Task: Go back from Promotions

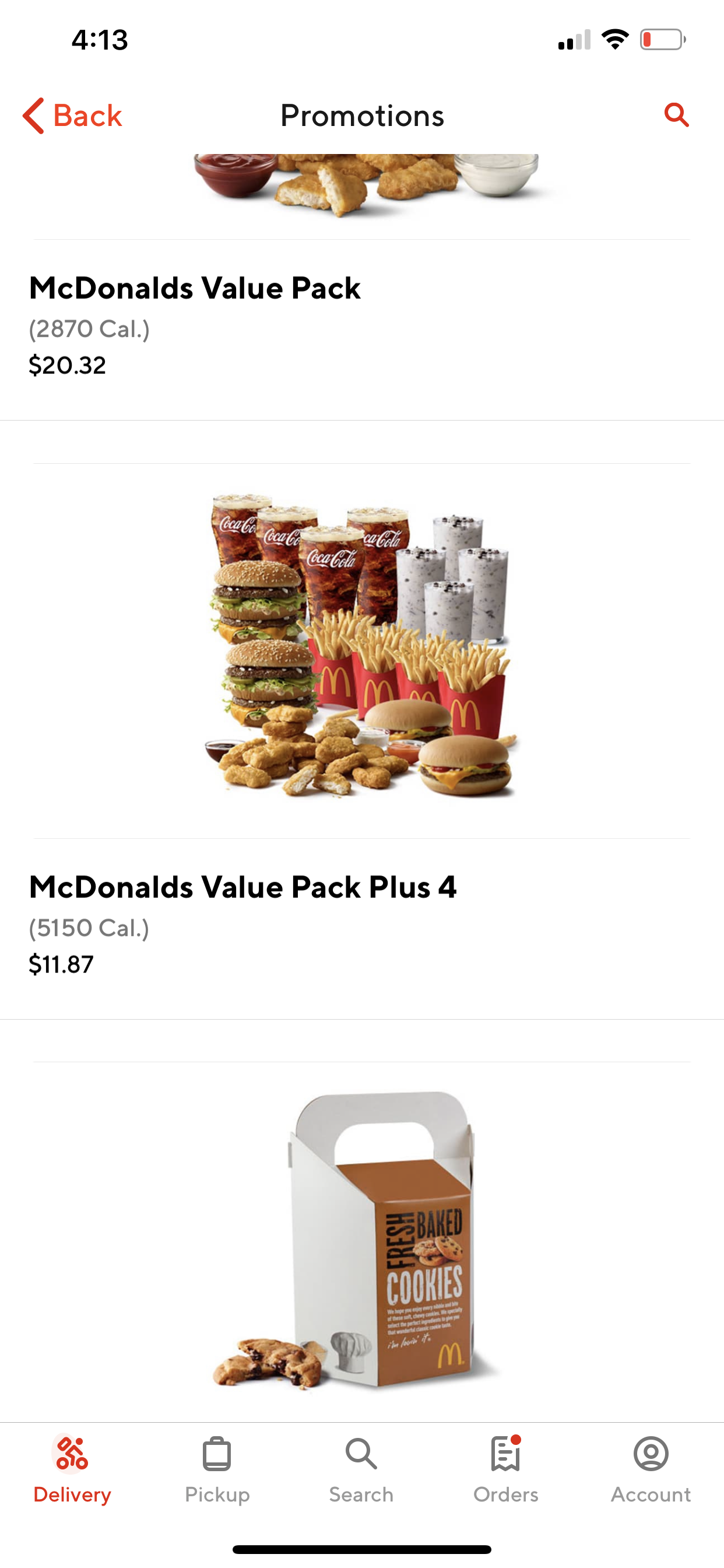Action: point(72,115)
